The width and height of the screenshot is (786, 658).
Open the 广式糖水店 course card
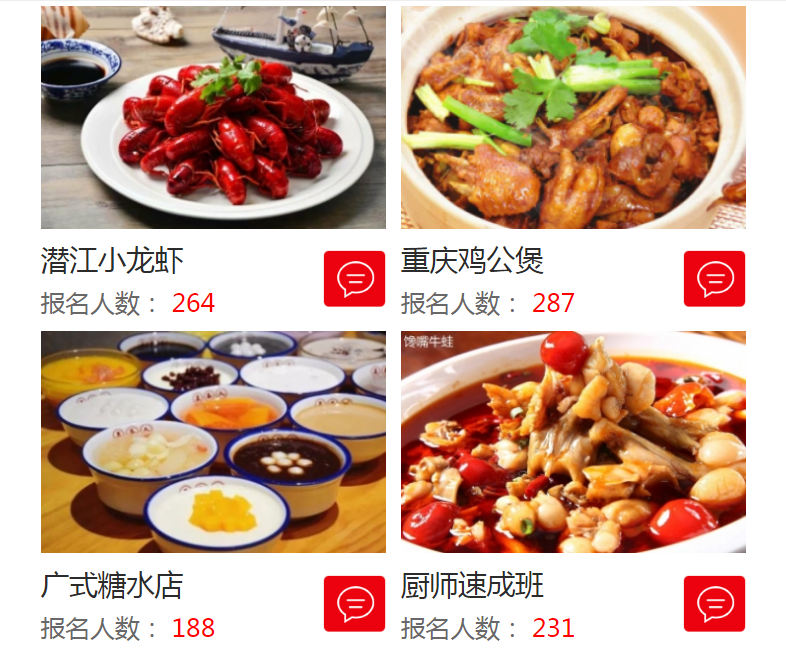click(213, 442)
